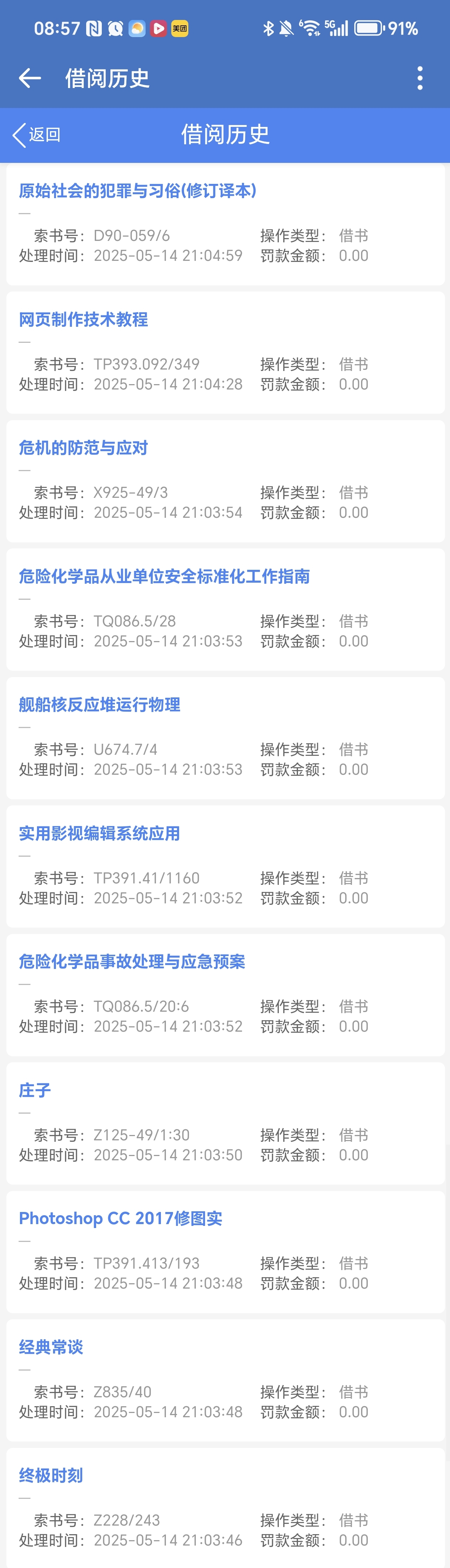Open the book 终极时刻
450x1568 pixels.
tap(51, 1475)
